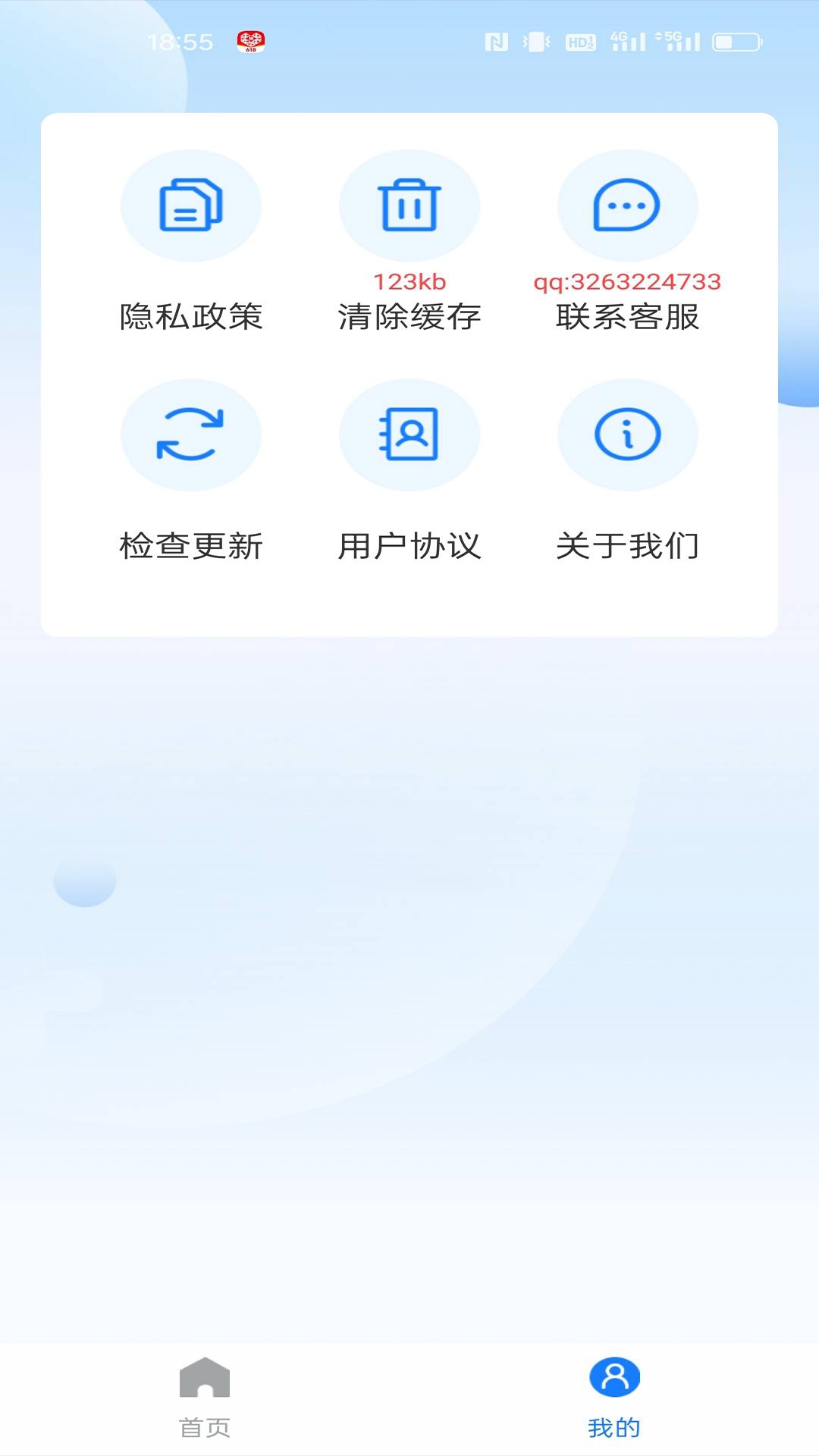The width and height of the screenshot is (819, 1456).
Task: Check for updates with 检查更新
Action: [x=191, y=471]
